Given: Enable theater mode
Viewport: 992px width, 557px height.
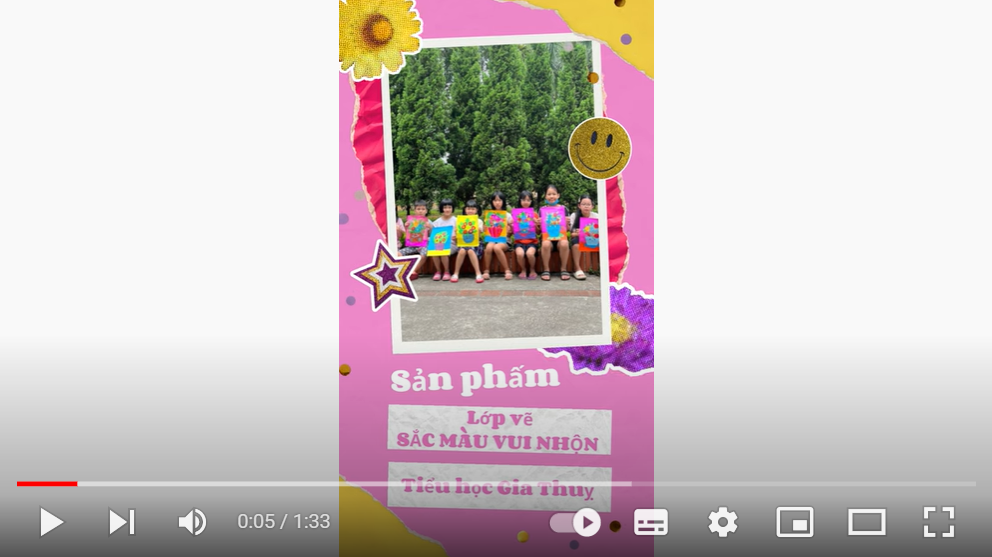Looking at the screenshot, I should pyautogui.click(x=867, y=522).
